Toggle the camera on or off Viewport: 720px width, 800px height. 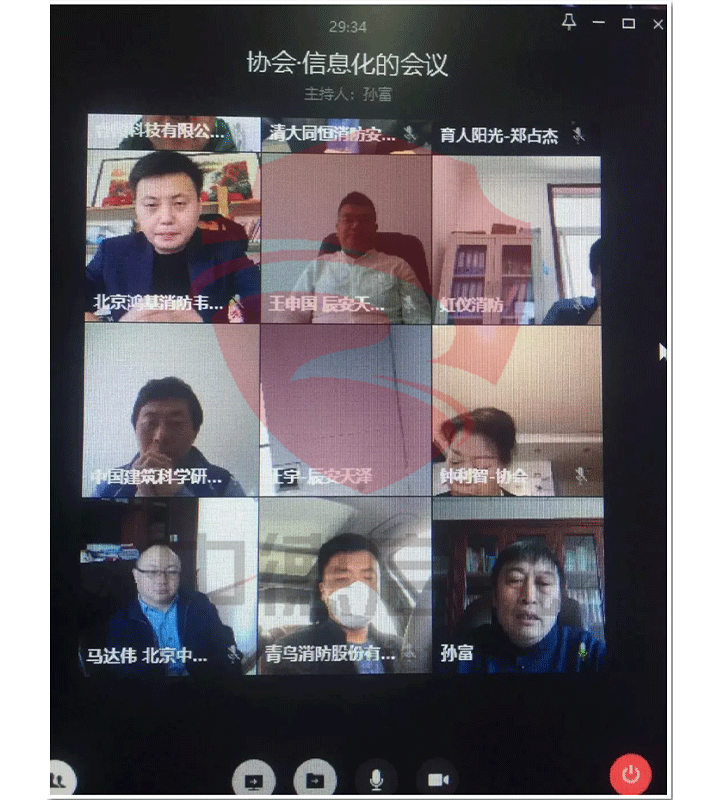(x=437, y=778)
